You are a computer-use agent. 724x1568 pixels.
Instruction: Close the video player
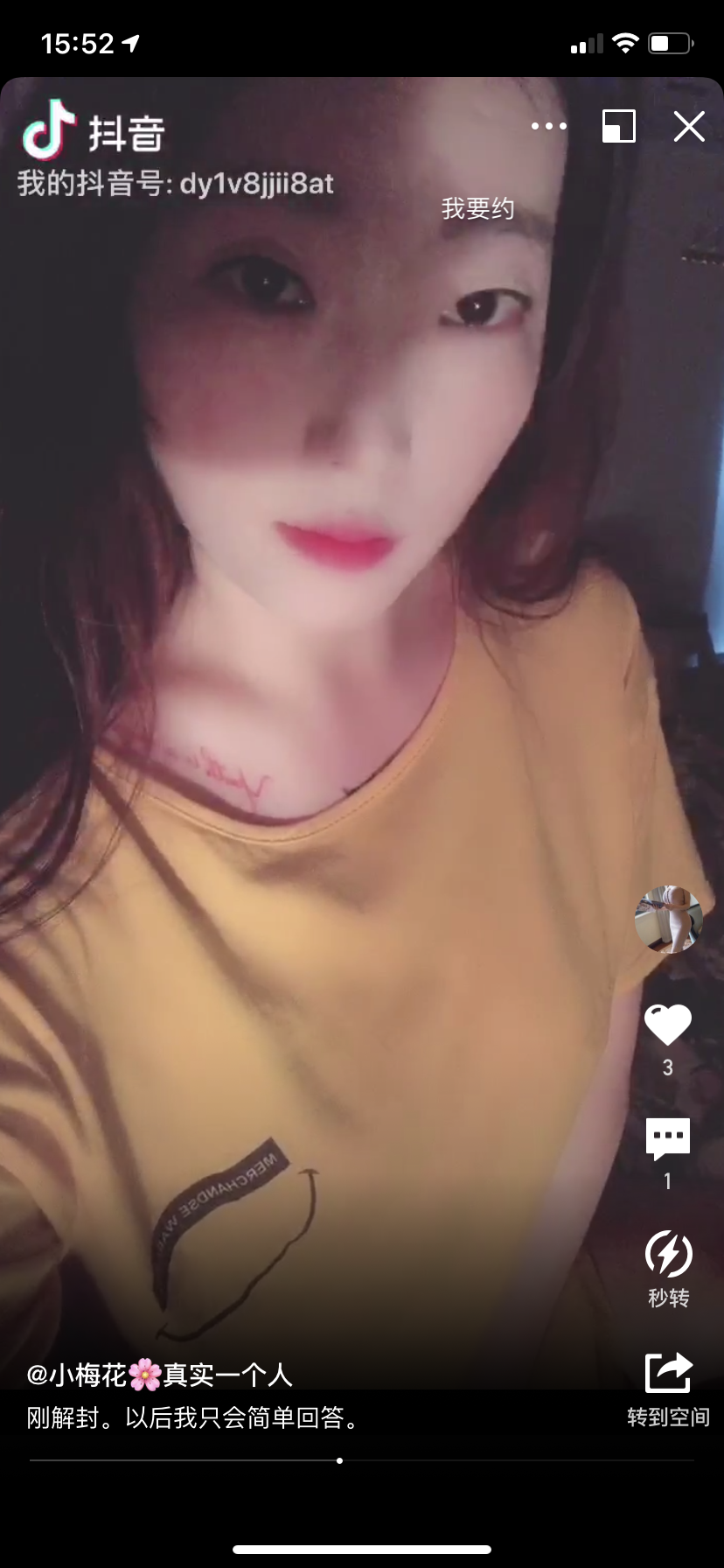689,126
